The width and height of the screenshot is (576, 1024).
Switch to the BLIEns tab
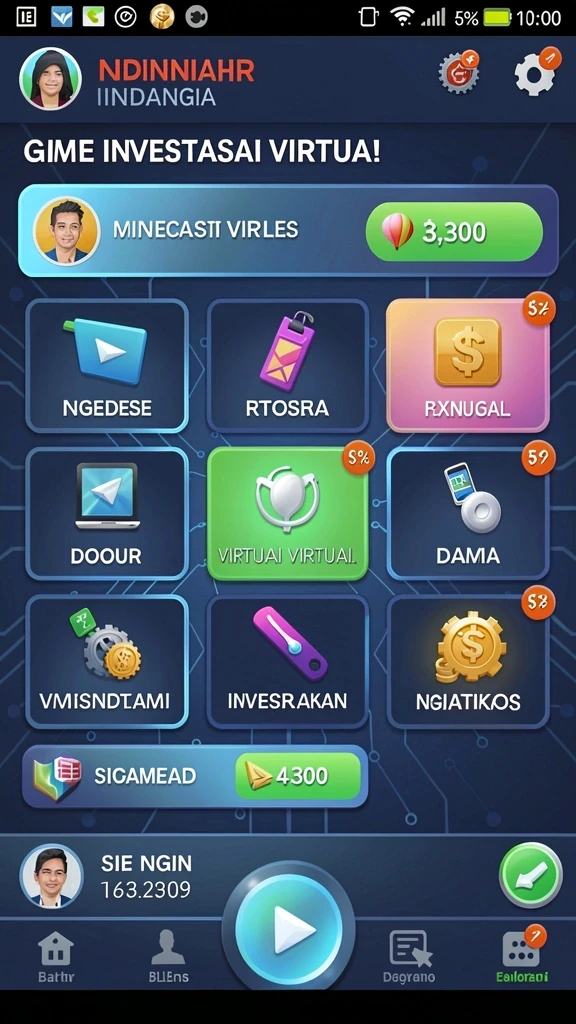(x=168, y=957)
